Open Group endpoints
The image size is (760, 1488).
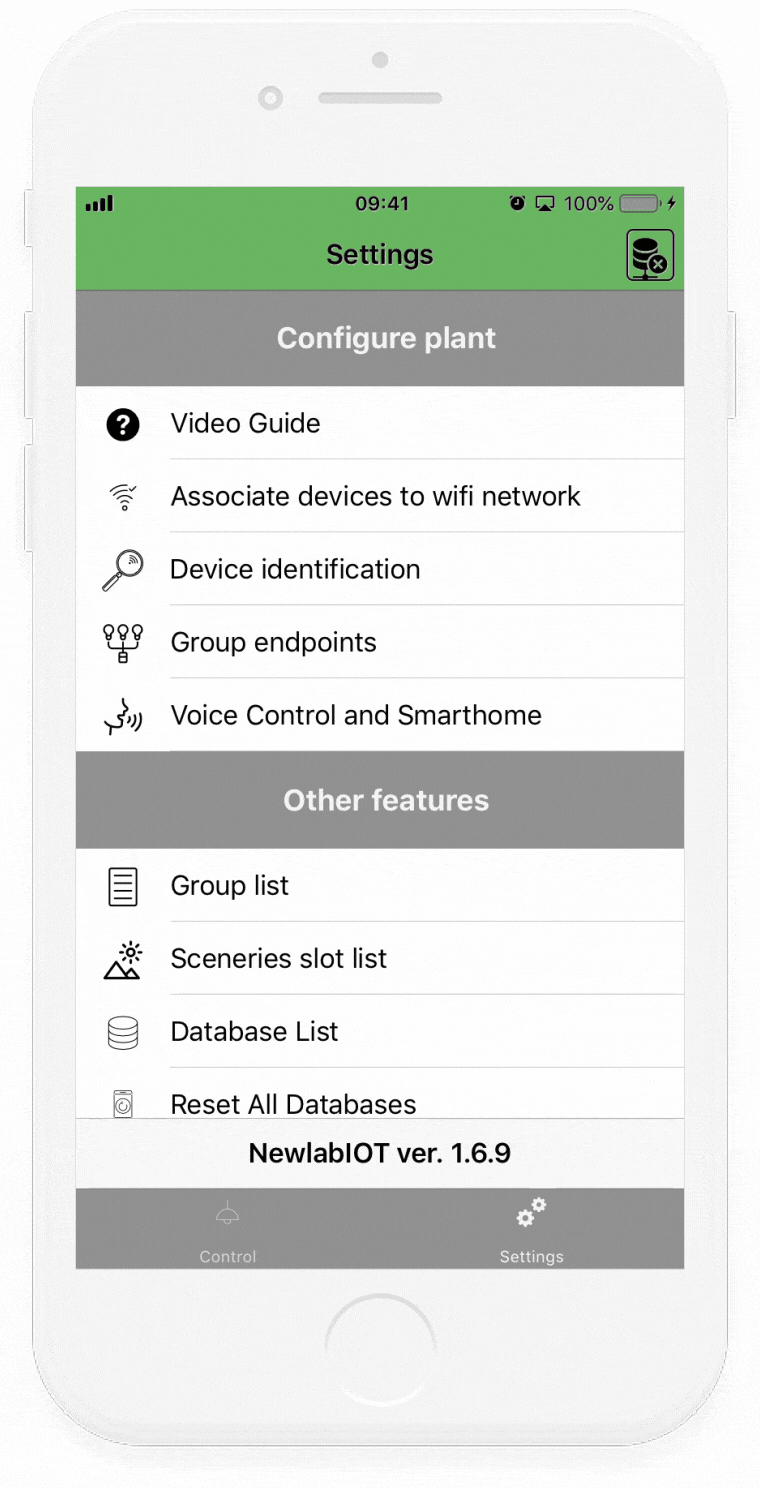pyautogui.click(x=380, y=642)
